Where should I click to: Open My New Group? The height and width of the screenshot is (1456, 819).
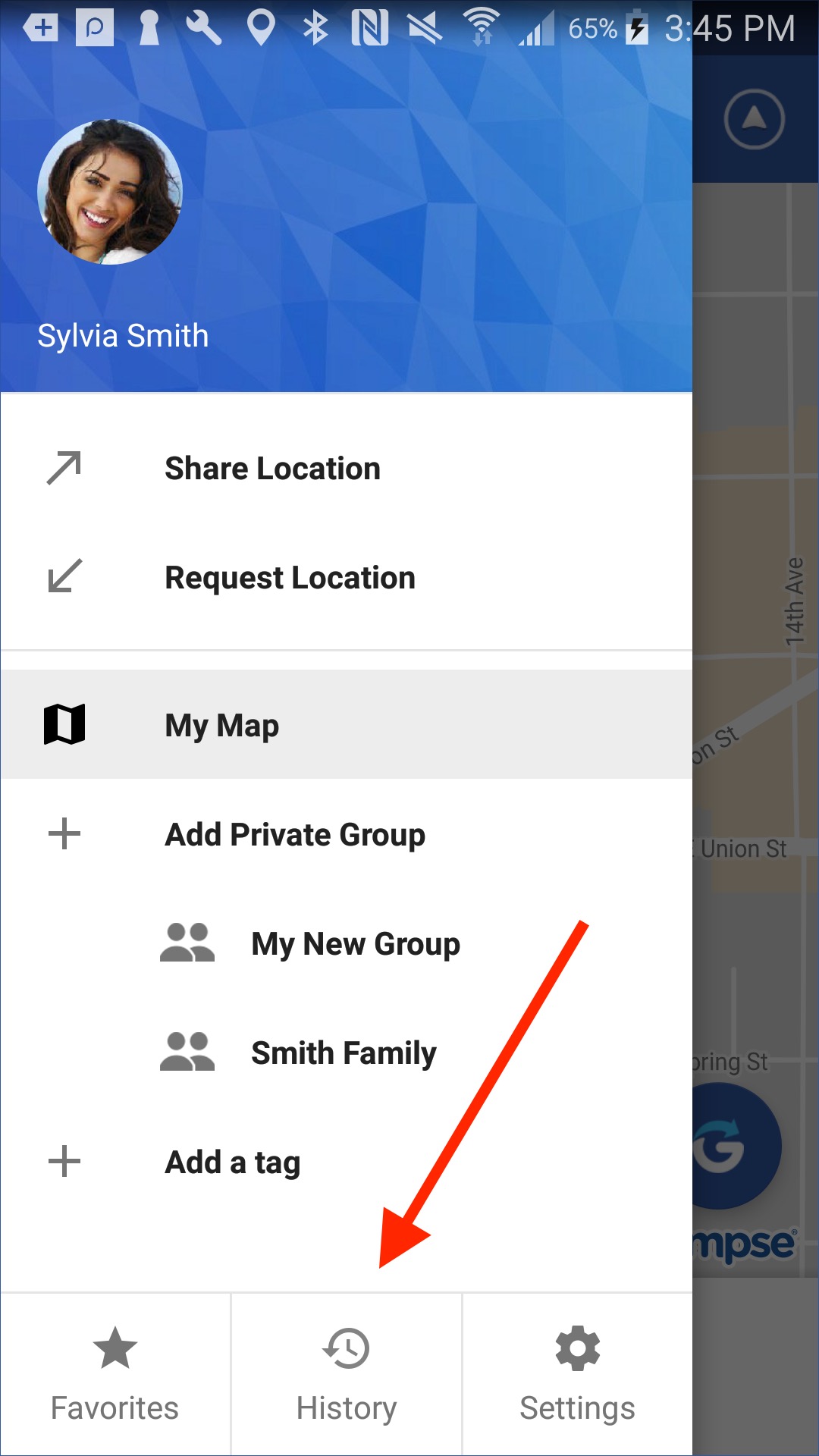[x=355, y=944]
